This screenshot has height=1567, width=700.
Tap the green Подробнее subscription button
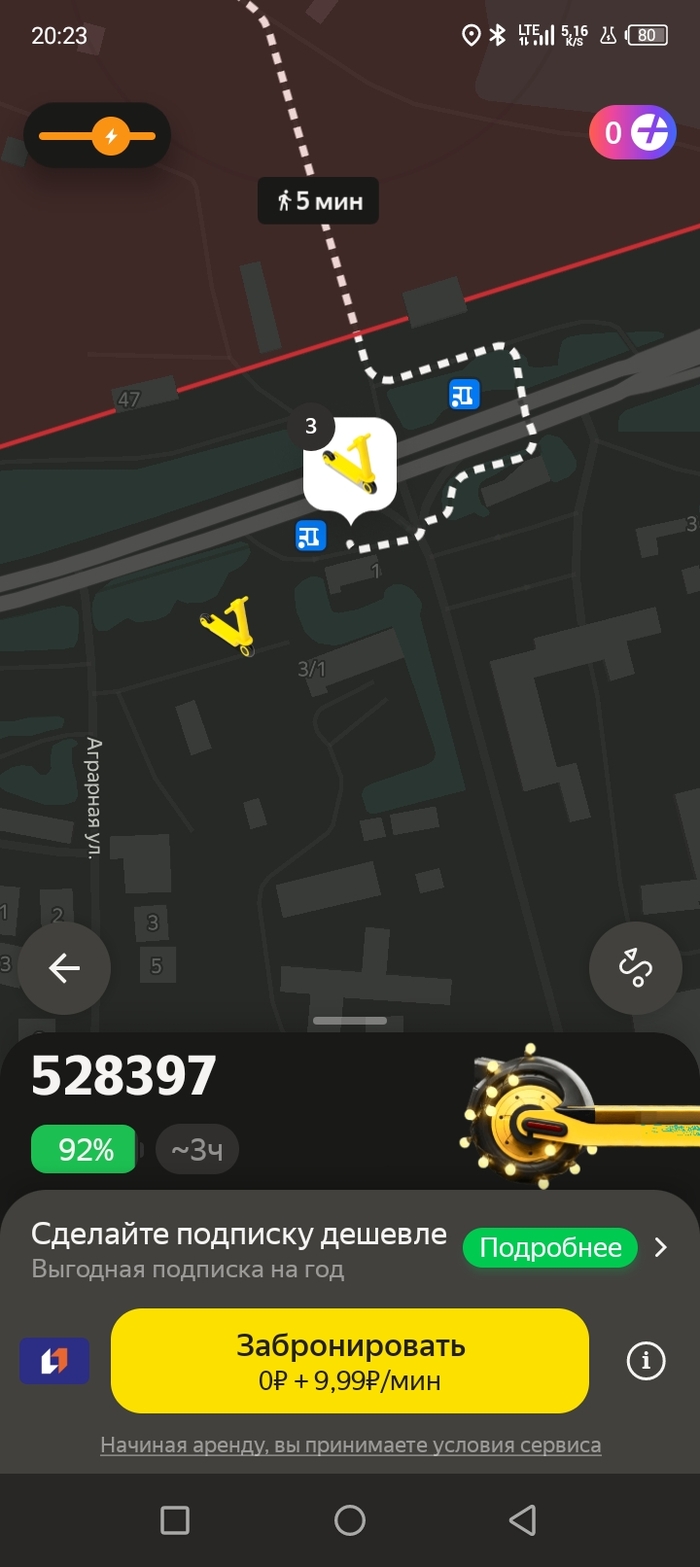(x=549, y=1248)
